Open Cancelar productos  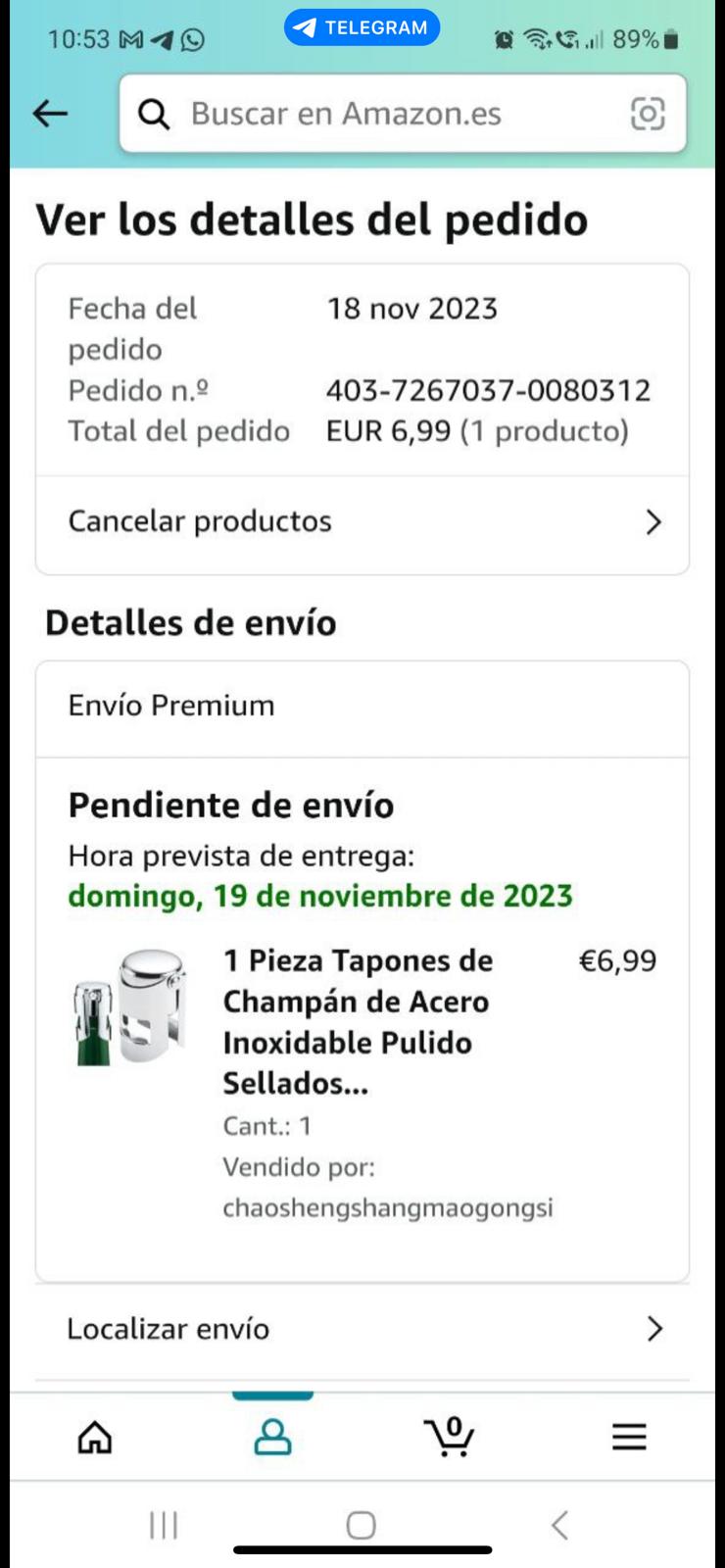click(x=362, y=521)
